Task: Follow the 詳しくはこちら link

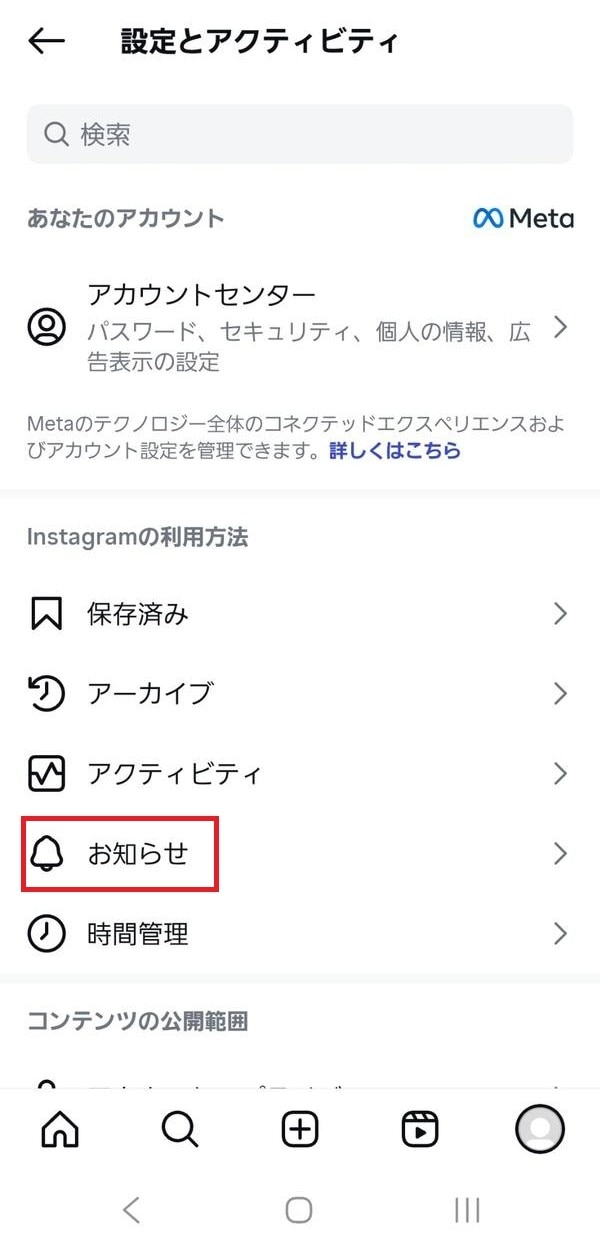Action: (395, 451)
